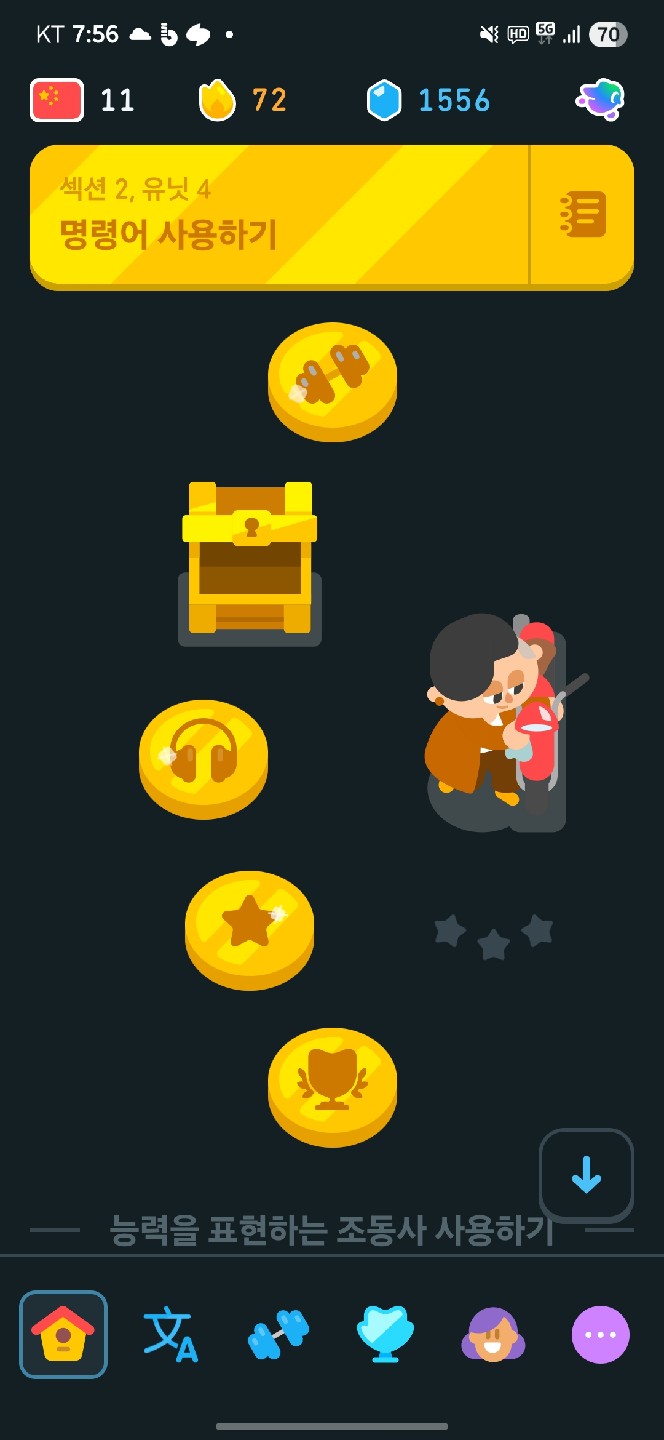The width and height of the screenshot is (664, 1440).
Task: Switch to the dumbbell practice tab
Action: pyautogui.click(x=278, y=1334)
